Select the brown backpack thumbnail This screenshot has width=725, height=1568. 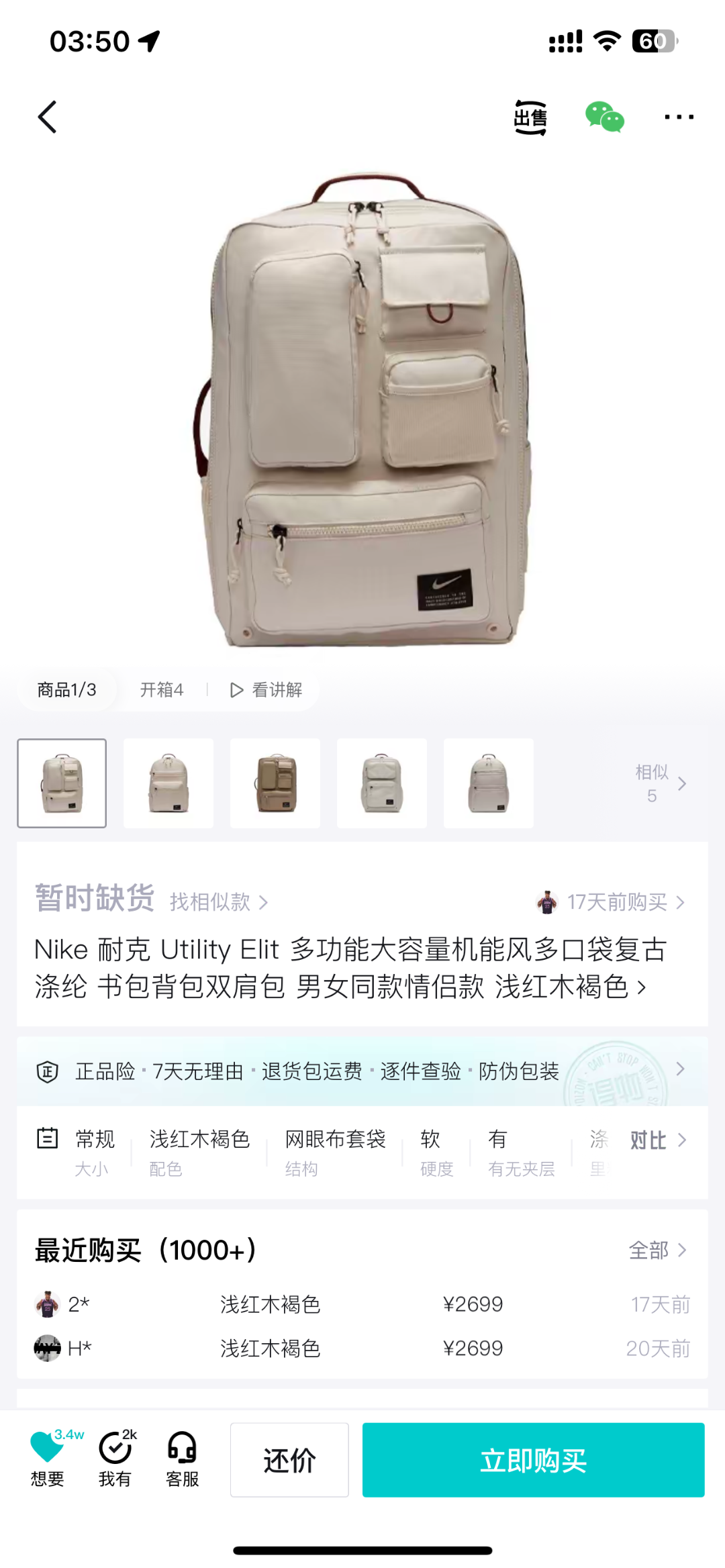(x=275, y=783)
